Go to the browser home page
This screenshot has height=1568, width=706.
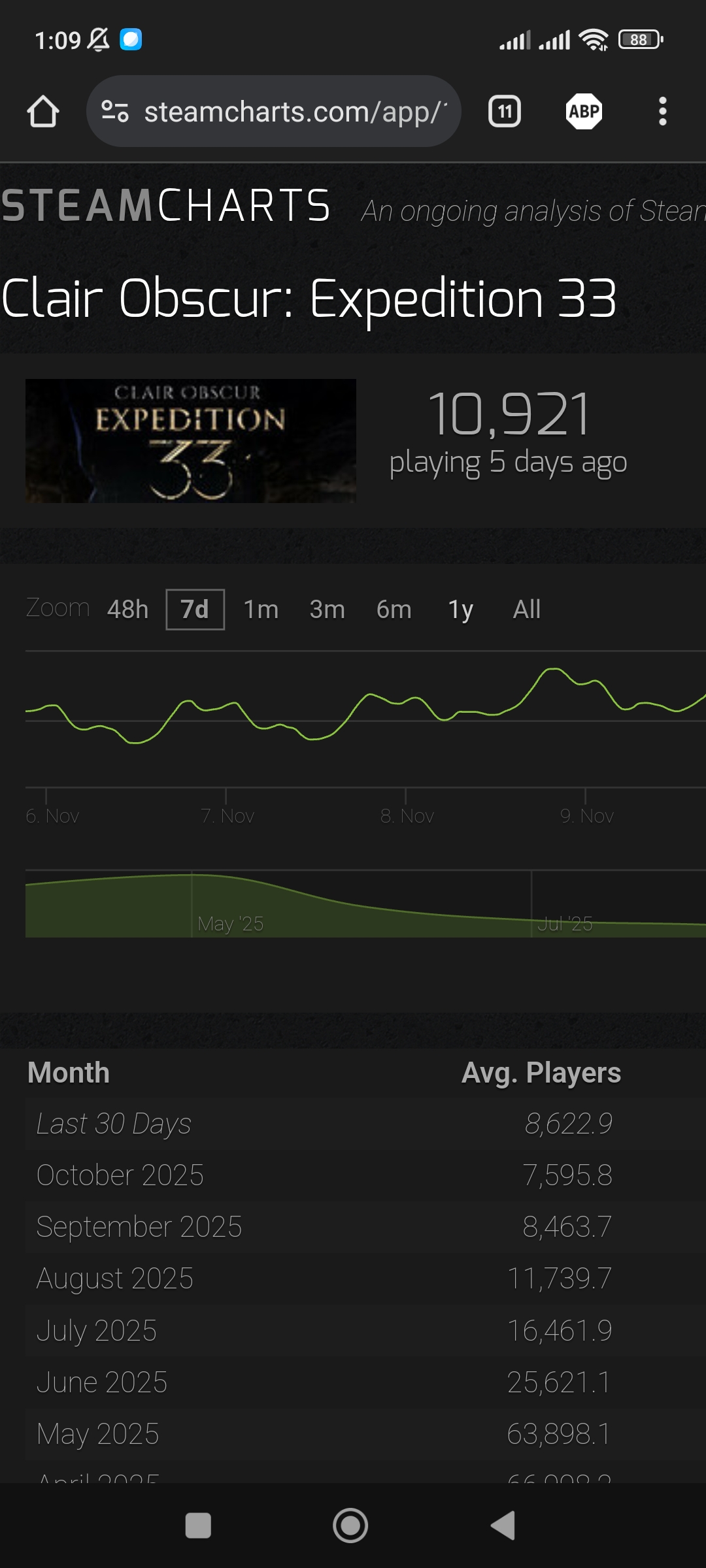(x=43, y=112)
